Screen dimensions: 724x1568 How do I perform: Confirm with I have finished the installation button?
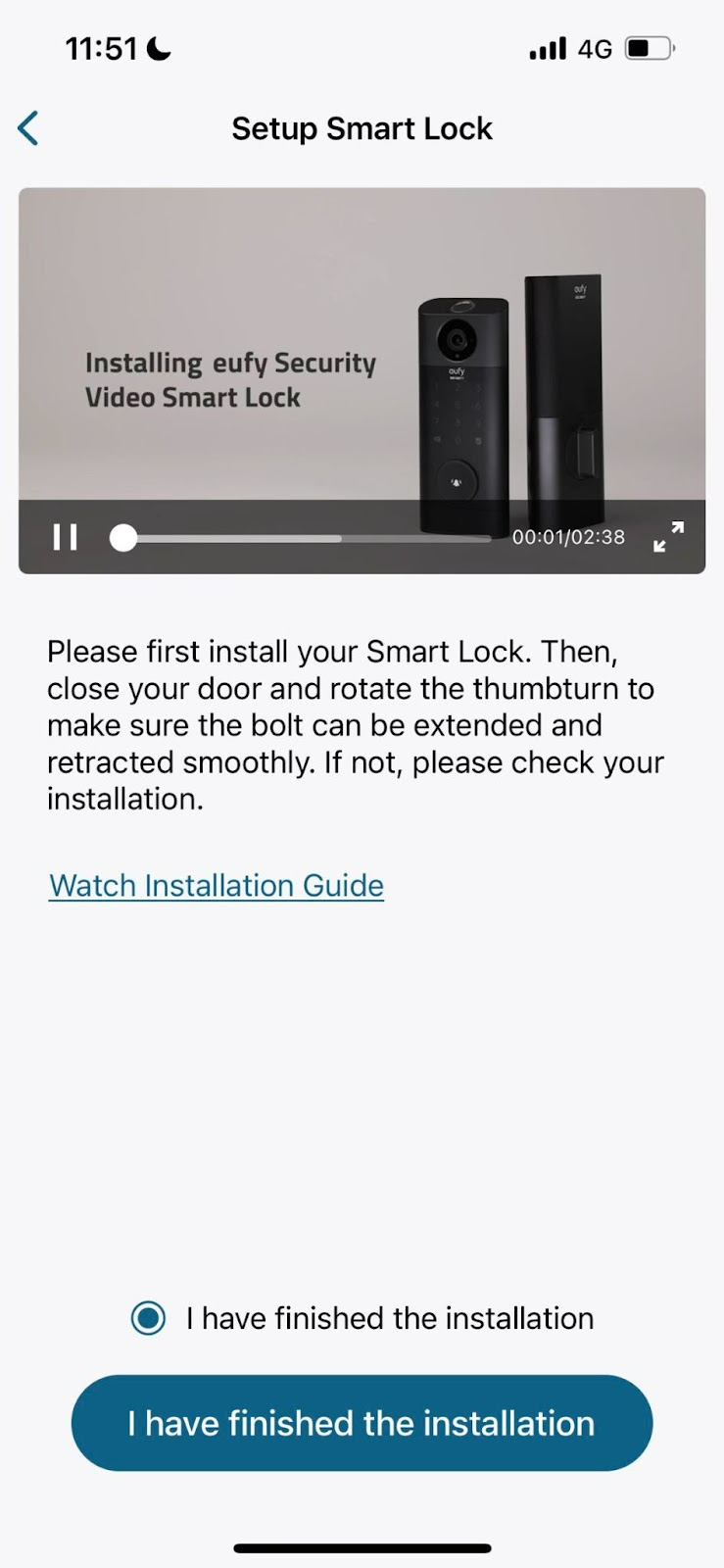pyautogui.click(x=362, y=1423)
